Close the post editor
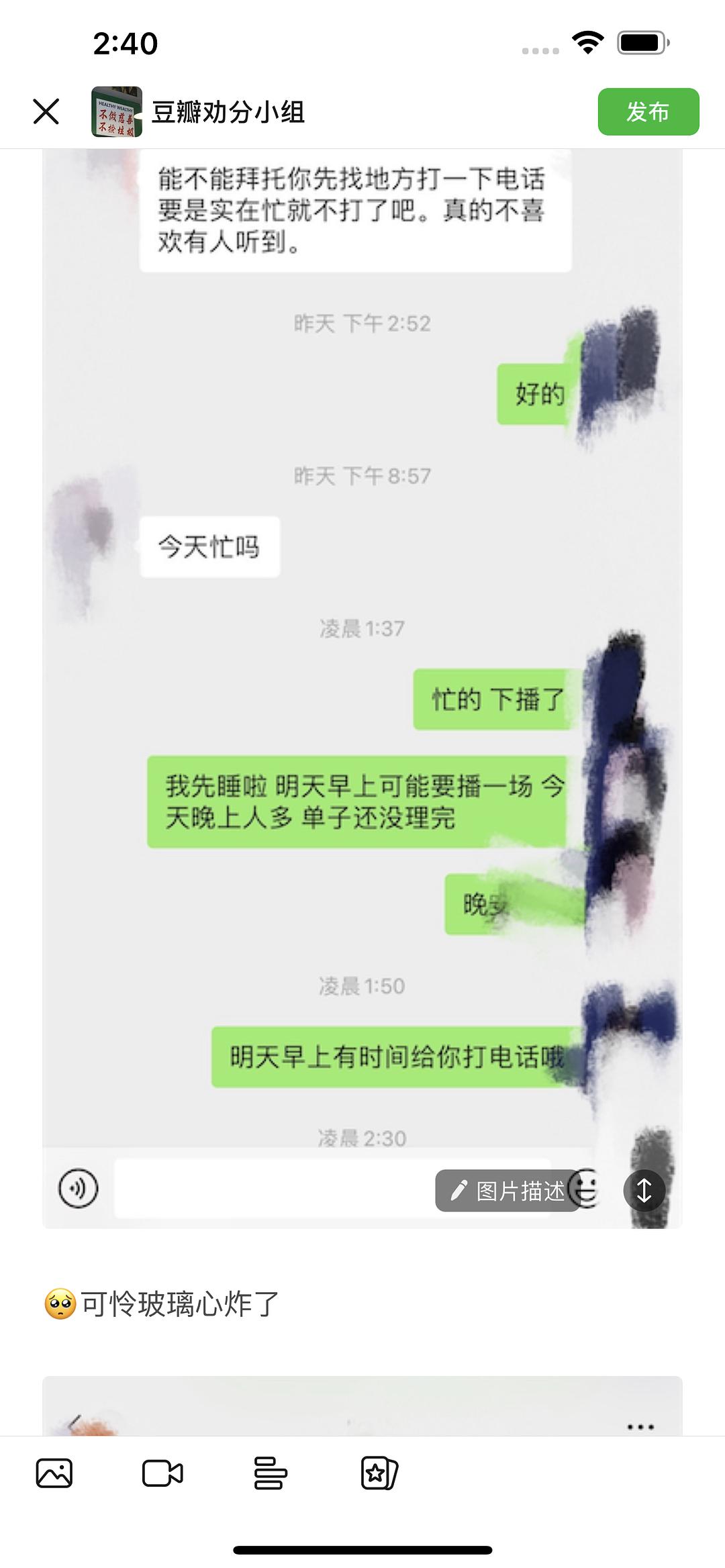The width and height of the screenshot is (725, 1568). 46,111
